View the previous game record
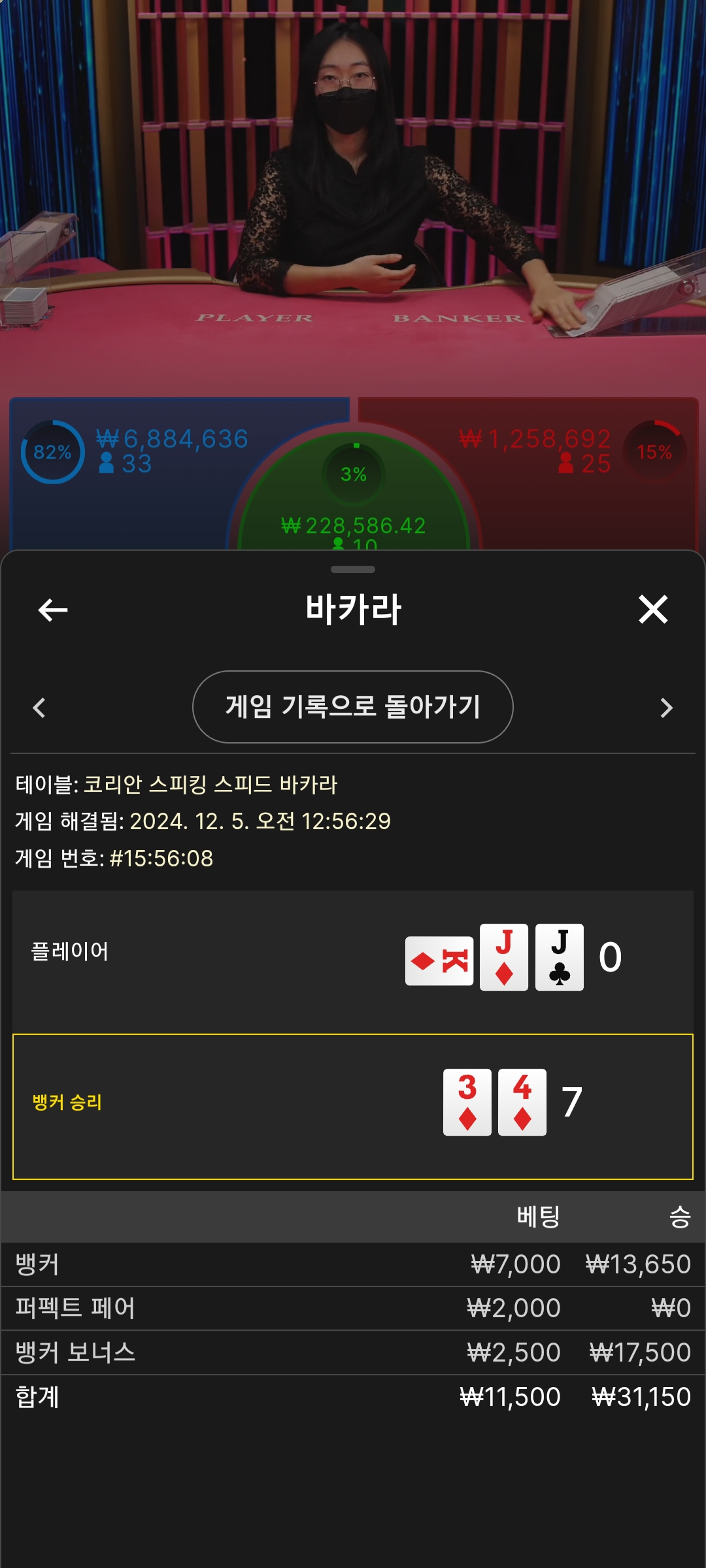The width and height of the screenshot is (706, 1568). (39, 708)
